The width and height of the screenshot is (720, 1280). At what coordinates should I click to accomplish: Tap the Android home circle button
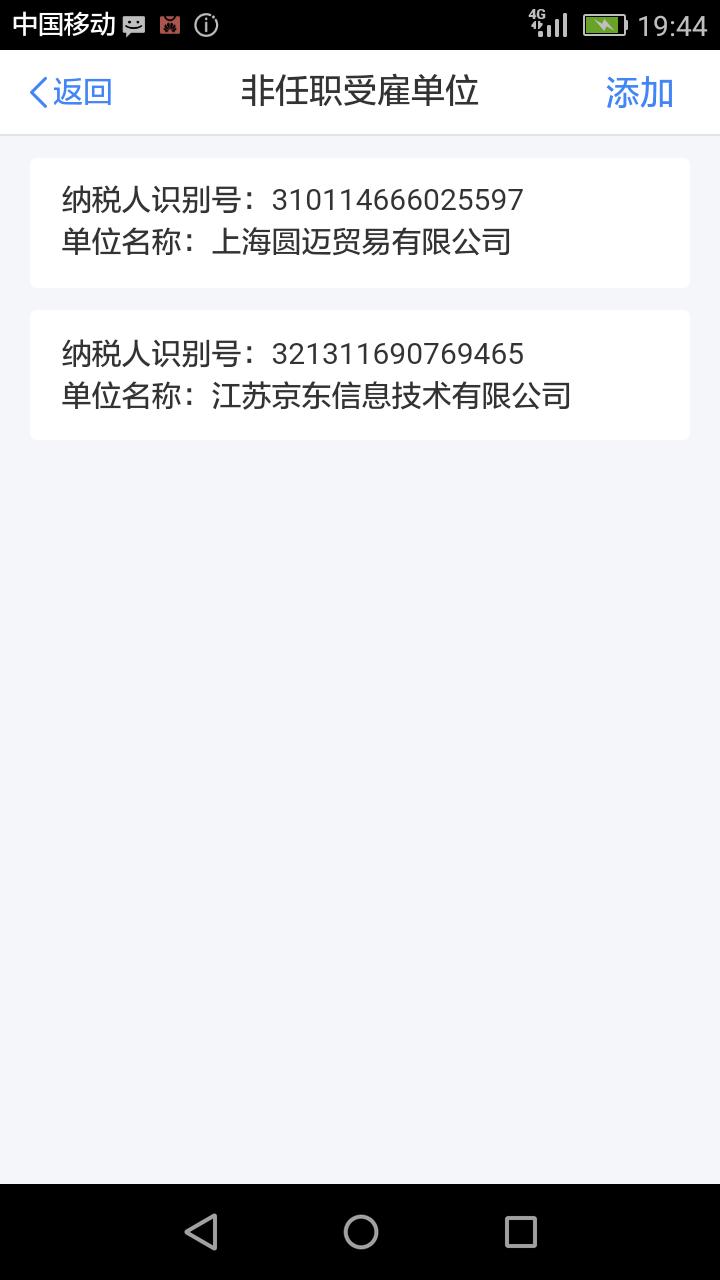point(360,1231)
